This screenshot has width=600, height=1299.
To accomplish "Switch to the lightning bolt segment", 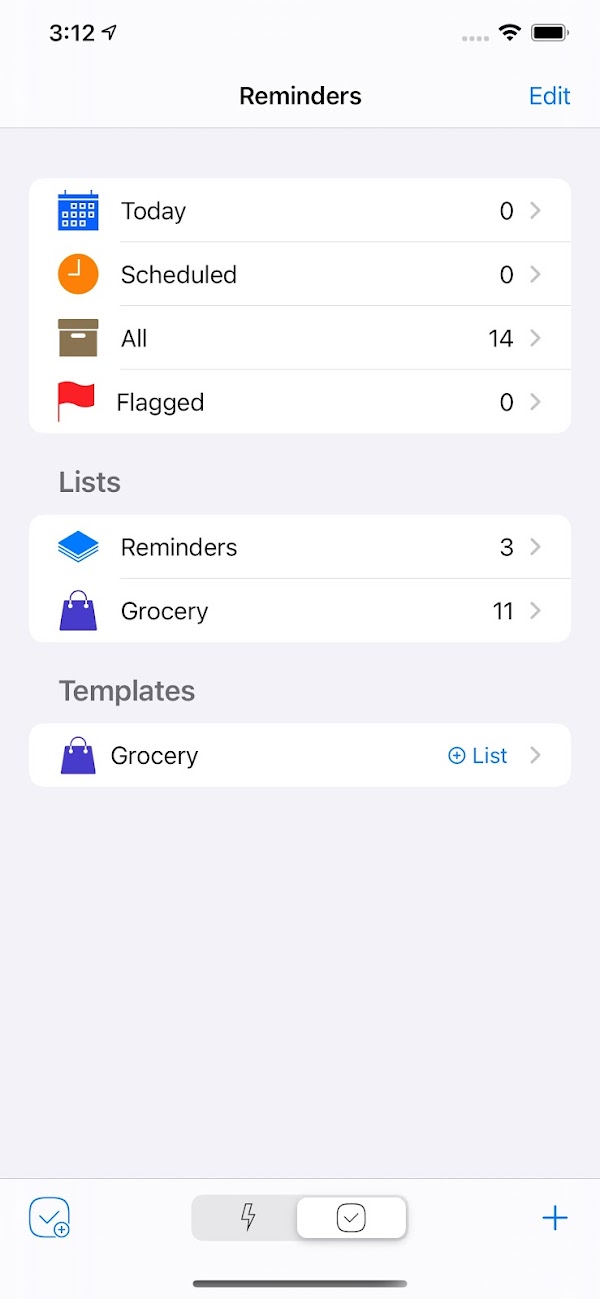I will pyautogui.click(x=247, y=1217).
